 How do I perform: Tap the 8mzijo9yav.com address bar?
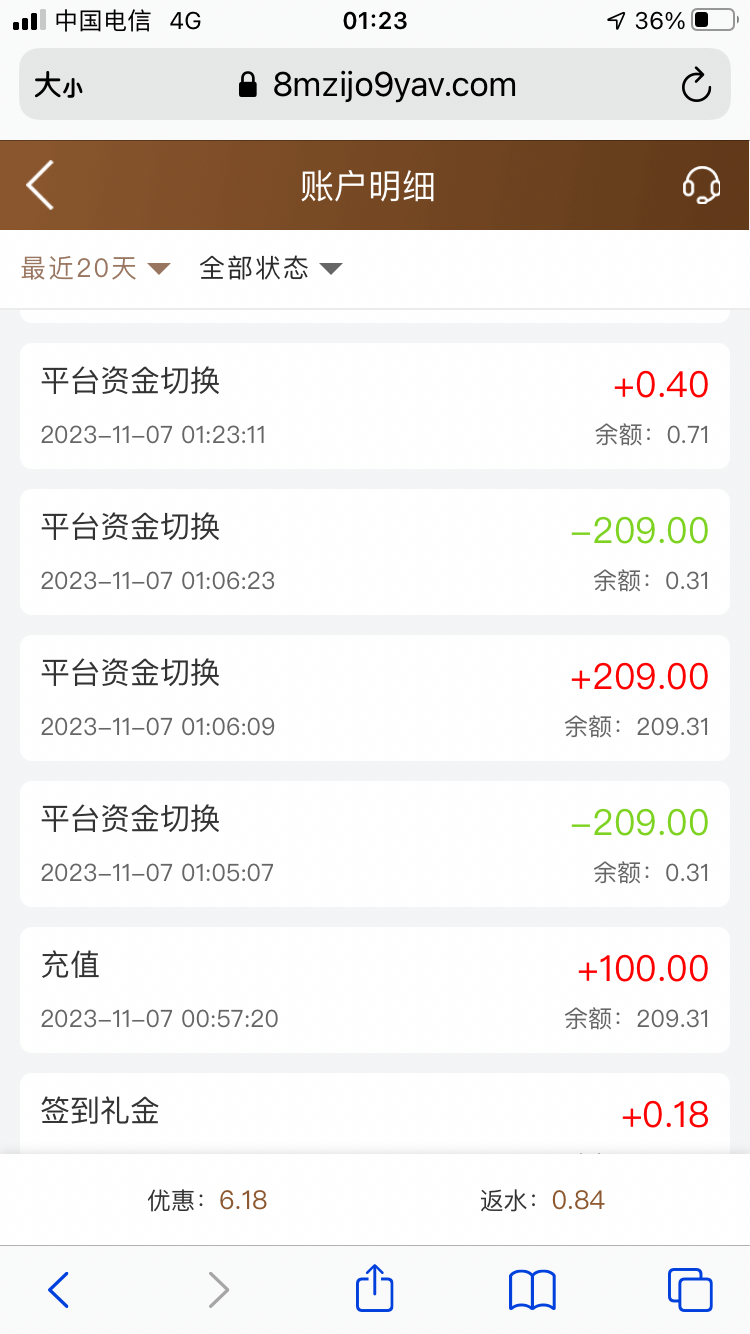378,86
